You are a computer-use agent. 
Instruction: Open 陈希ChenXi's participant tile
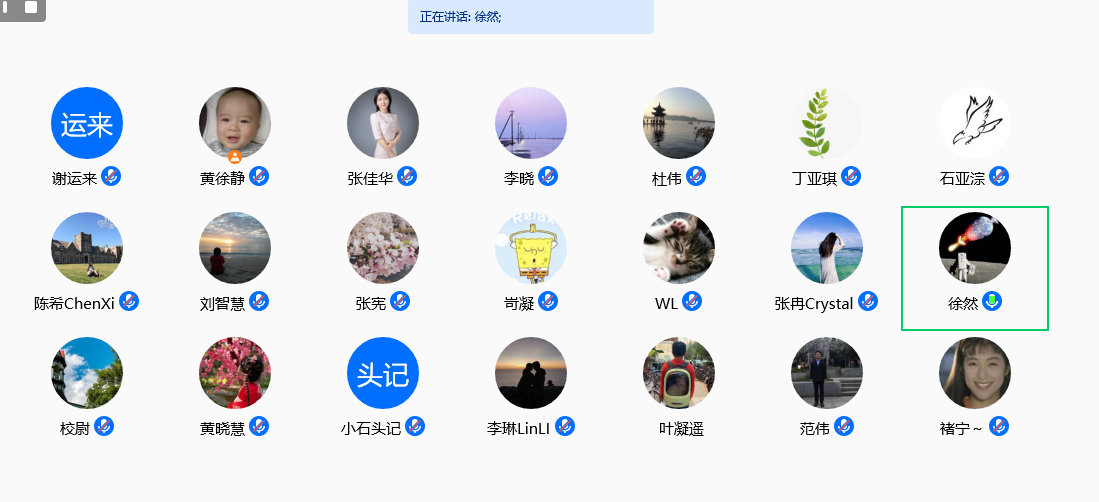coord(87,248)
